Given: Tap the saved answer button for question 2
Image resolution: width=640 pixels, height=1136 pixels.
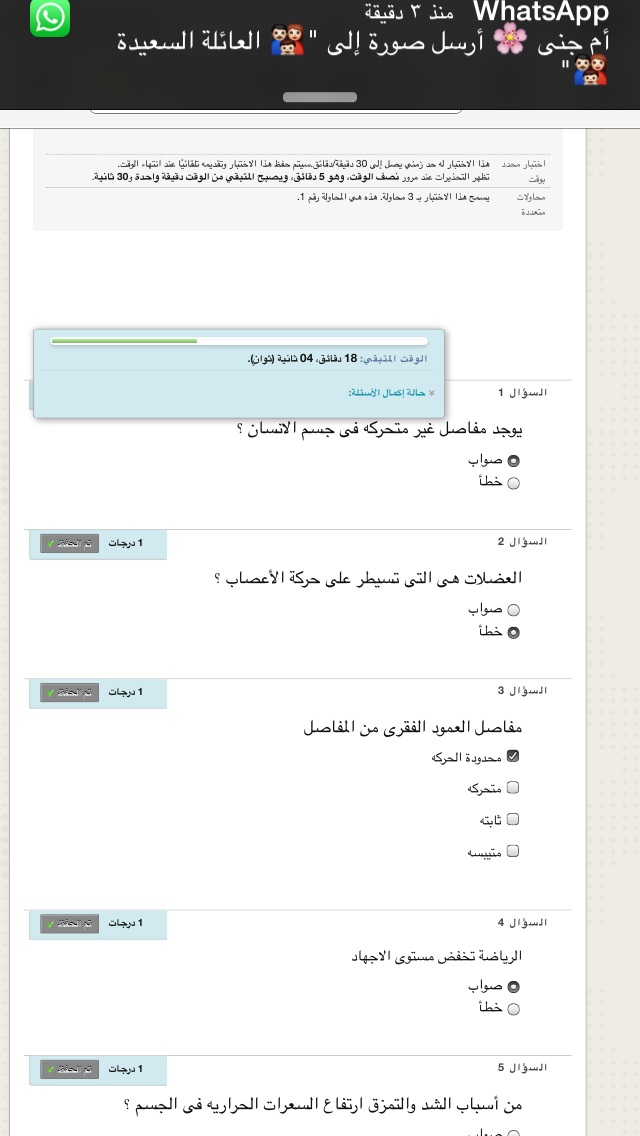Looking at the screenshot, I should coord(70,543).
